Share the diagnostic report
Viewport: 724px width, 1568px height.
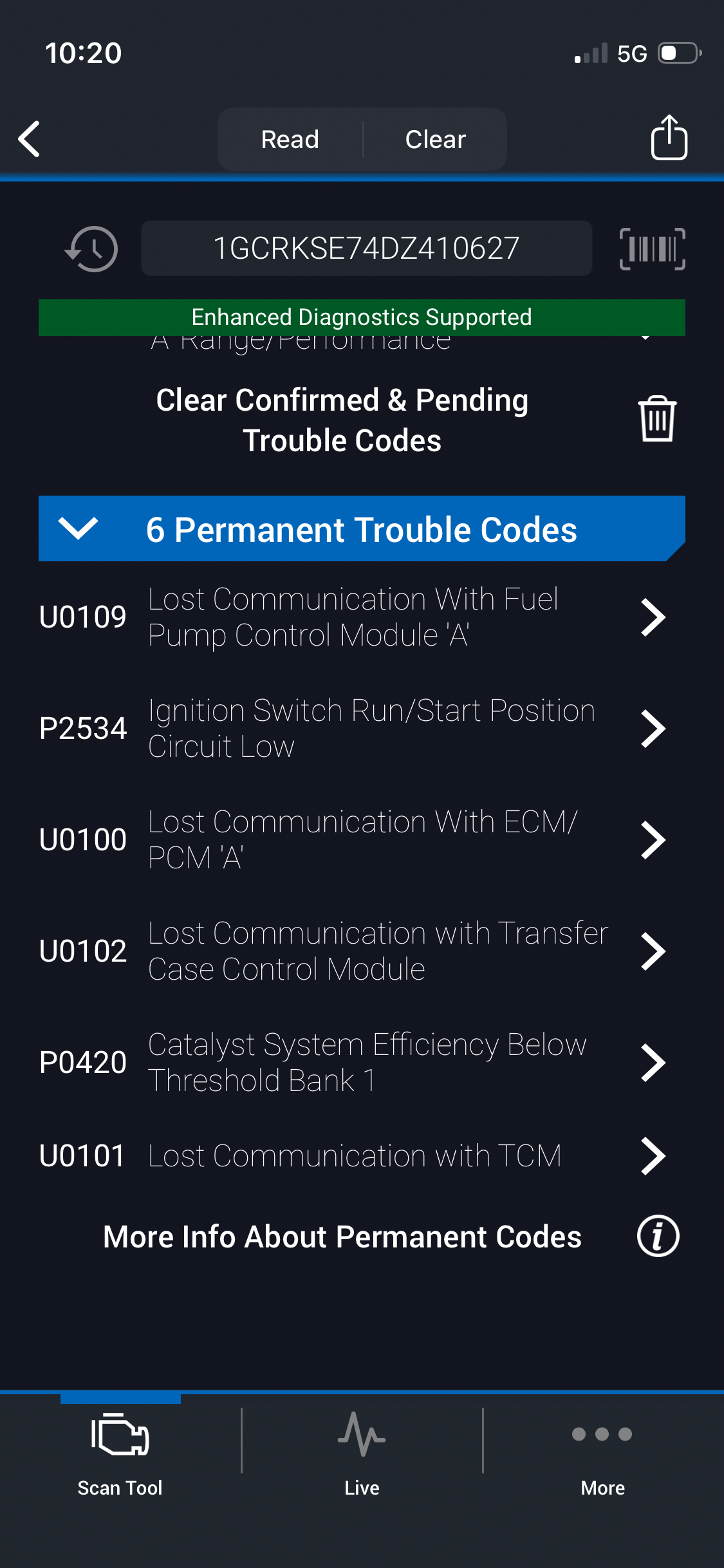tap(669, 138)
